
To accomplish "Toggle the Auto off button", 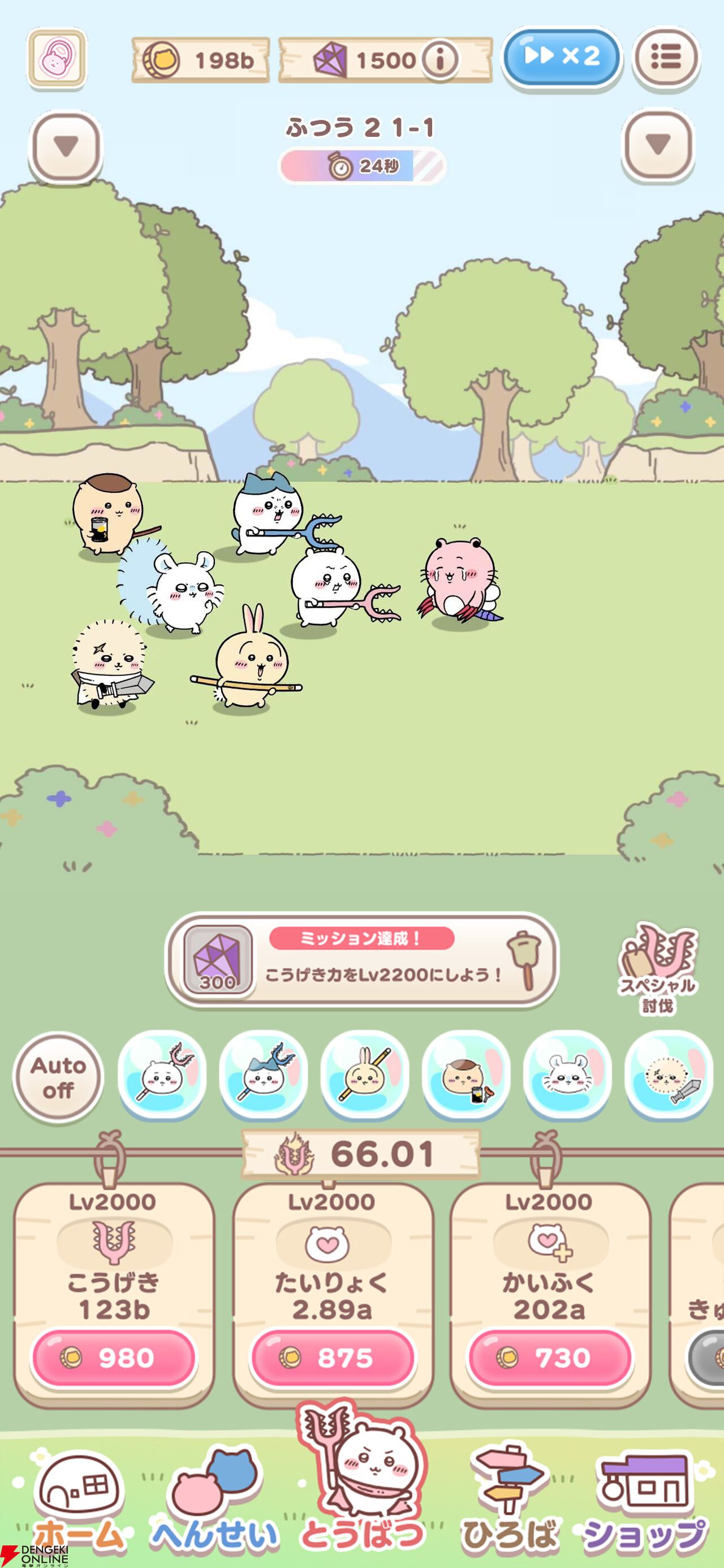I will [58, 1077].
